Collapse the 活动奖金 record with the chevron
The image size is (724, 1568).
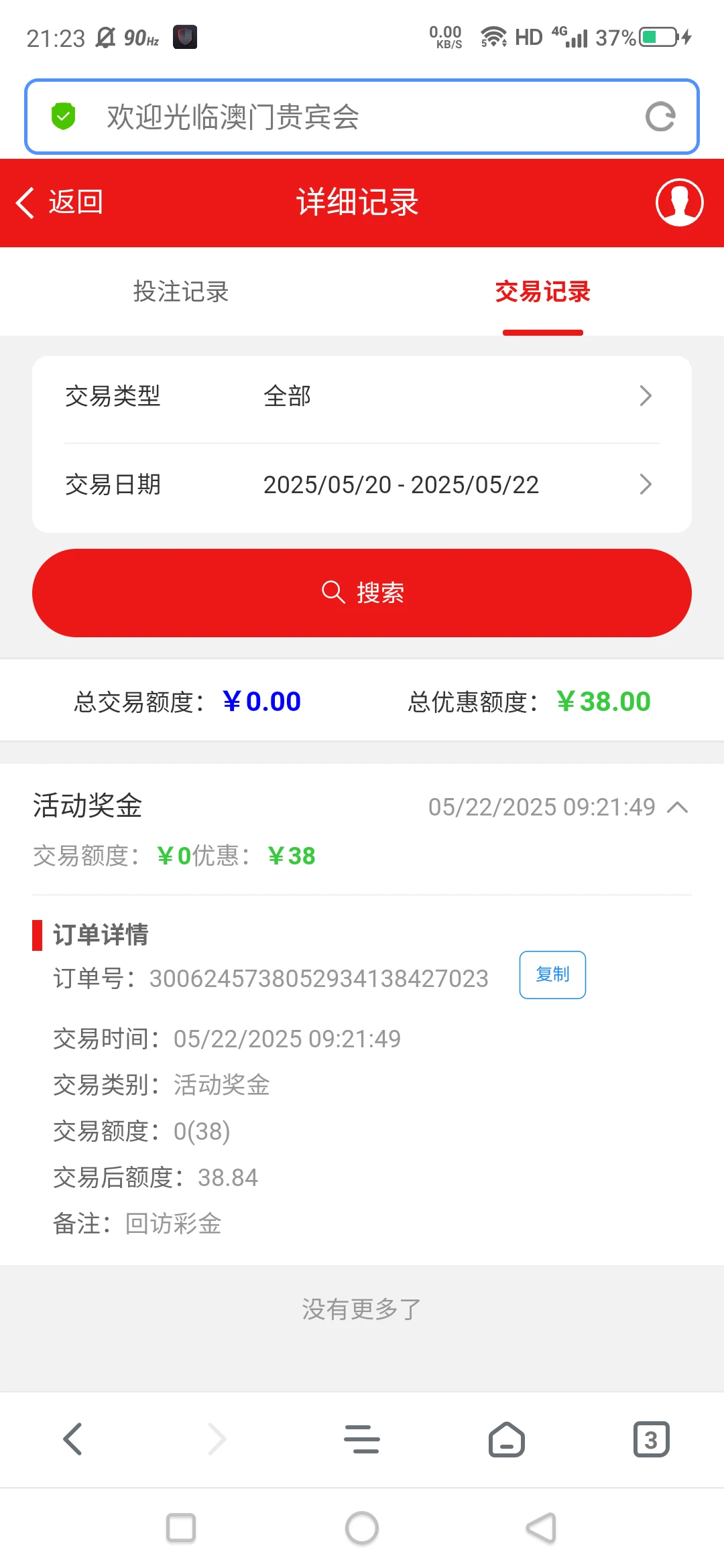[x=679, y=808]
